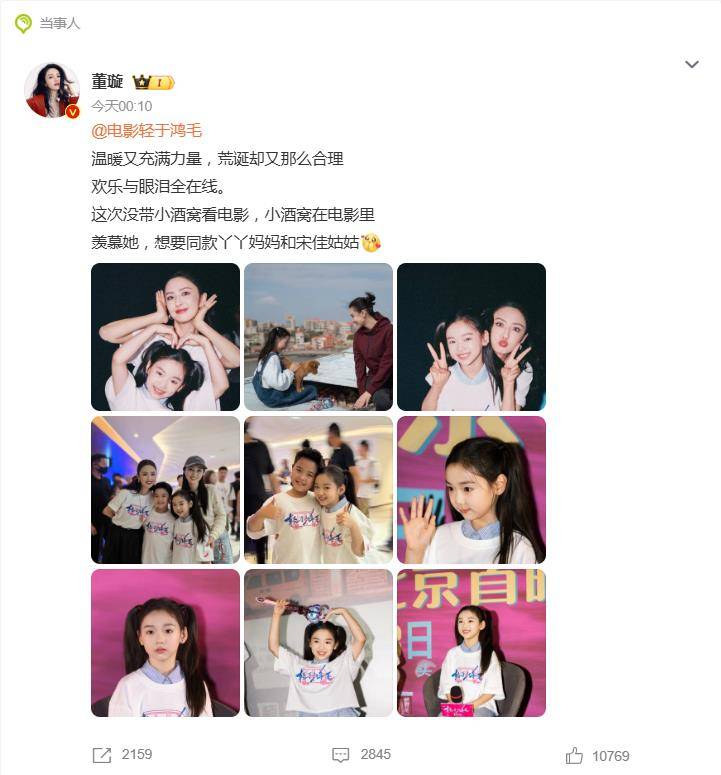Open the group photo with woman in cap
The width and height of the screenshot is (721, 775).
[x=165, y=490]
